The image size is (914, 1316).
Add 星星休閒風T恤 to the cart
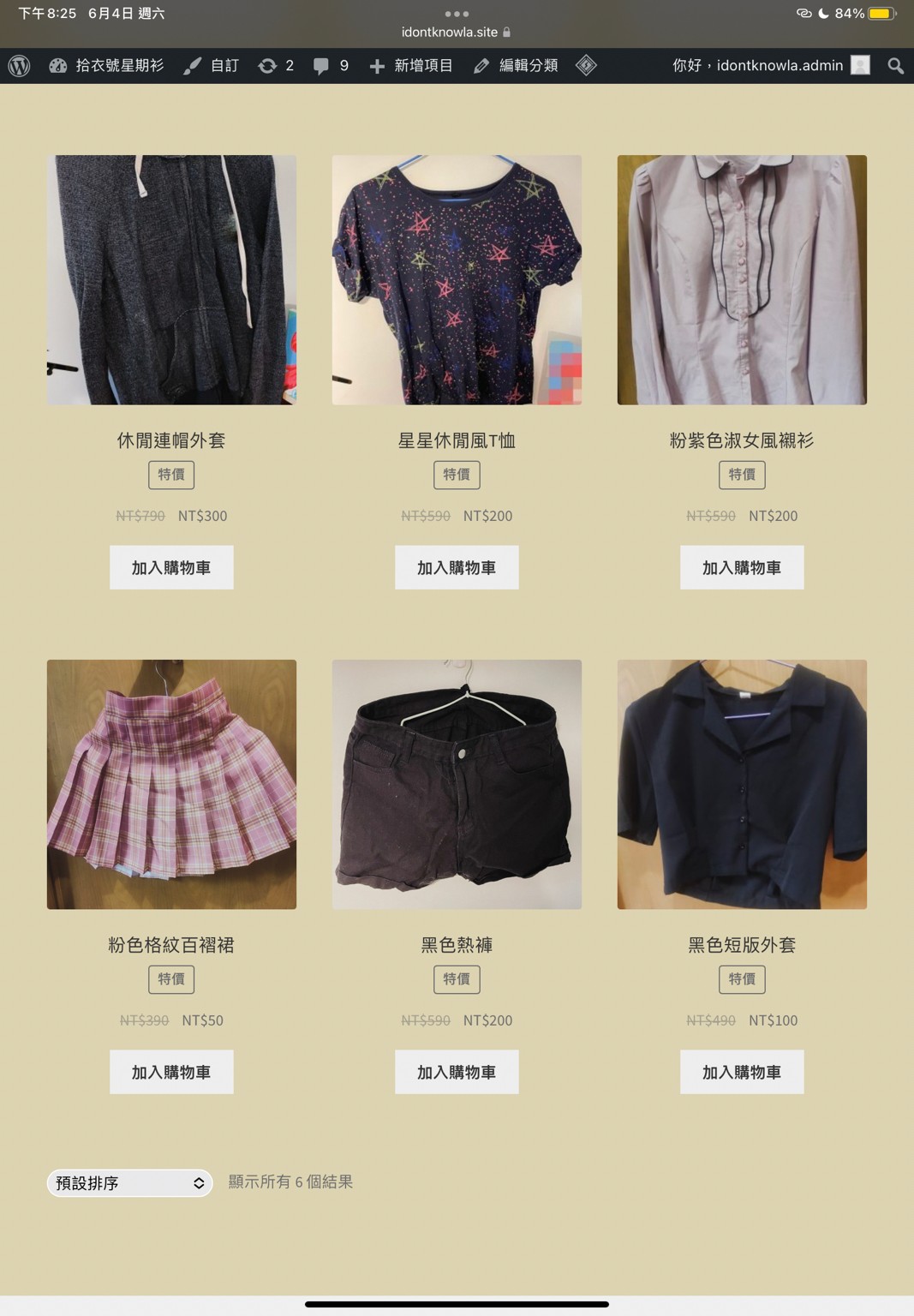[x=457, y=567]
